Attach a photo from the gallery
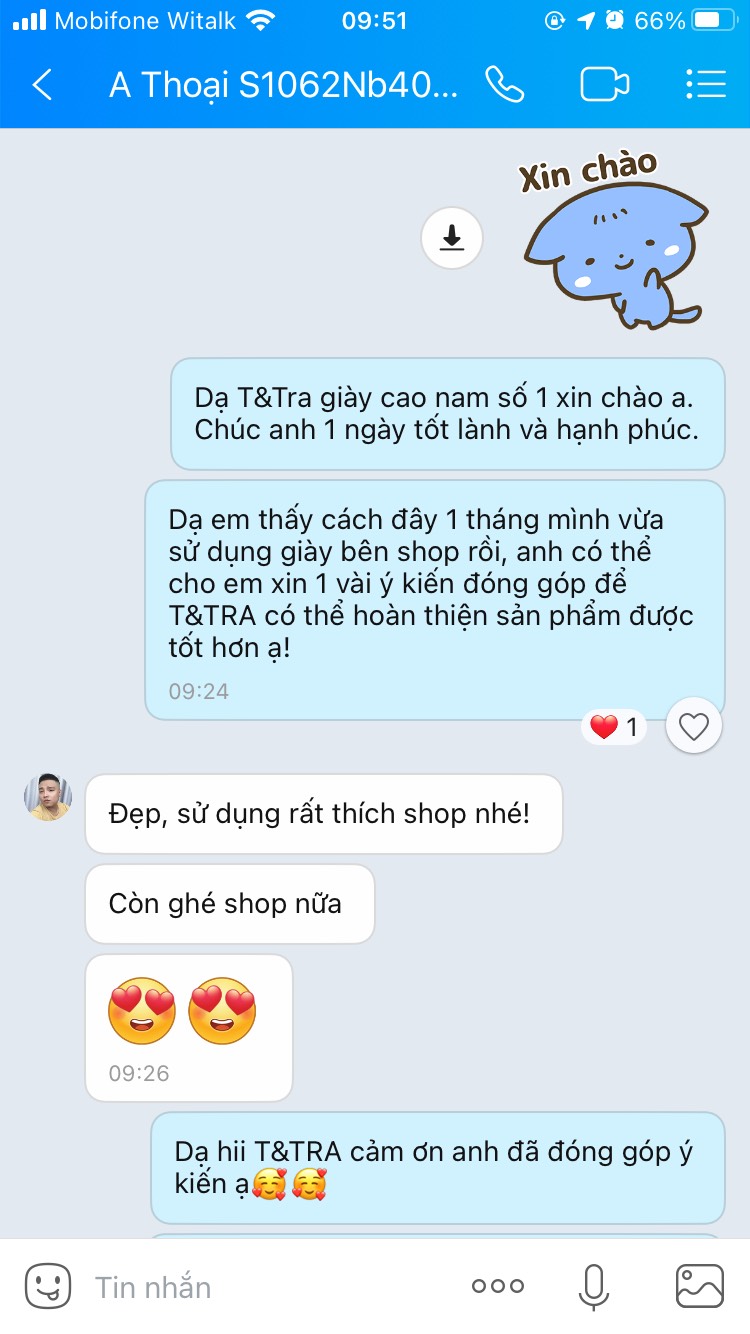The image size is (750, 1334). click(699, 1286)
